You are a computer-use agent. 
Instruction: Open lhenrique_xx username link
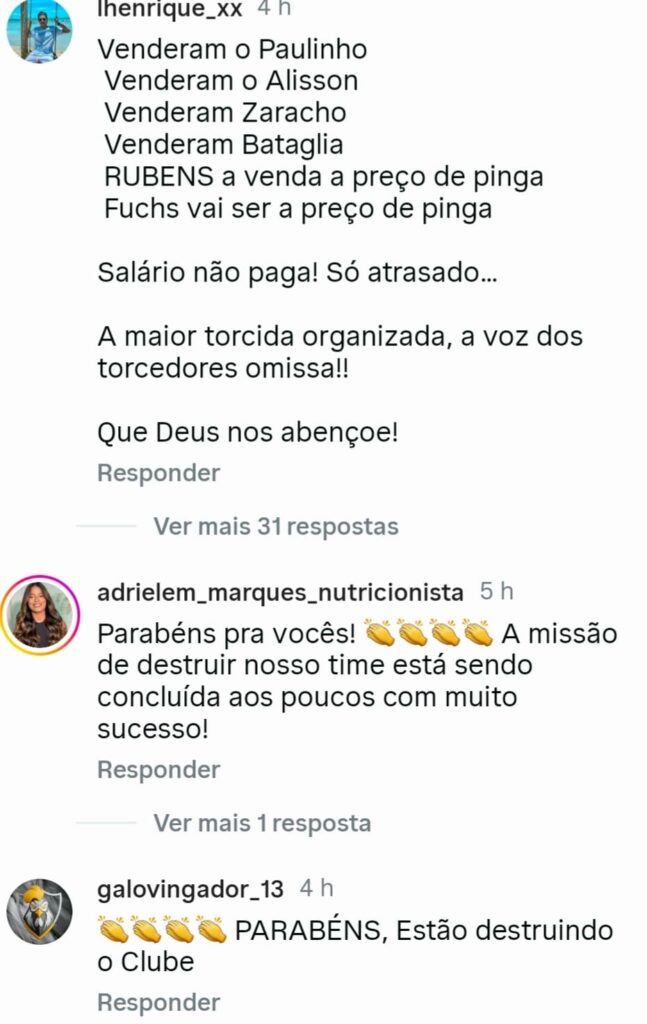coord(170,10)
